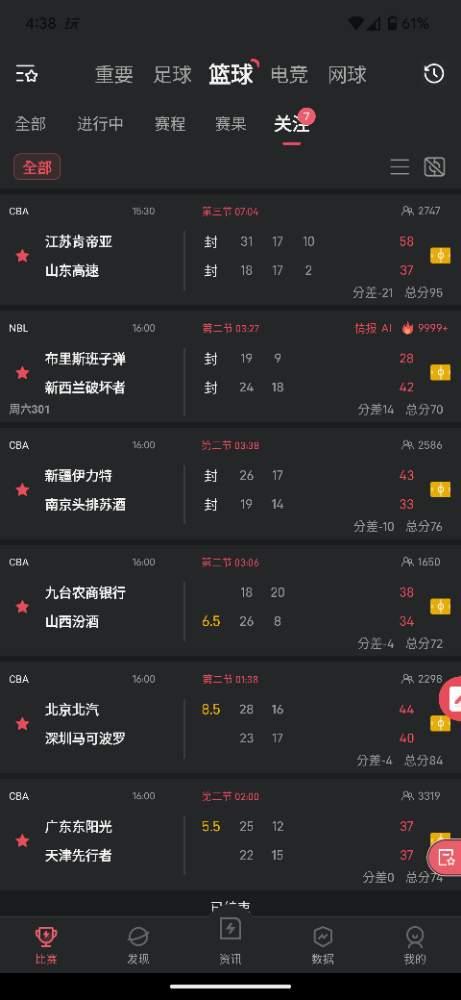Select the 全部 filter chip
The height and width of the screenshot is (1000, 461).
tap(37, 167)
